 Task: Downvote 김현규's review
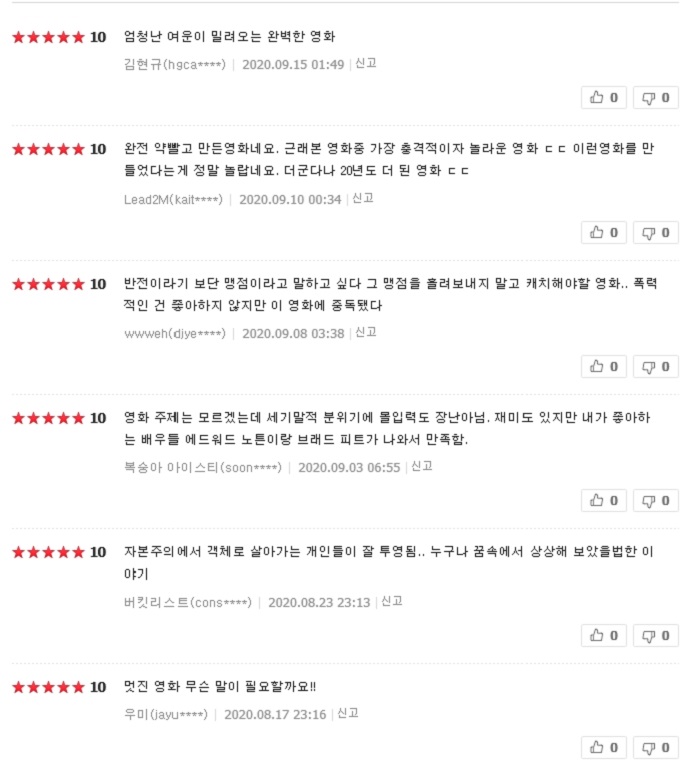coord(655,98)
